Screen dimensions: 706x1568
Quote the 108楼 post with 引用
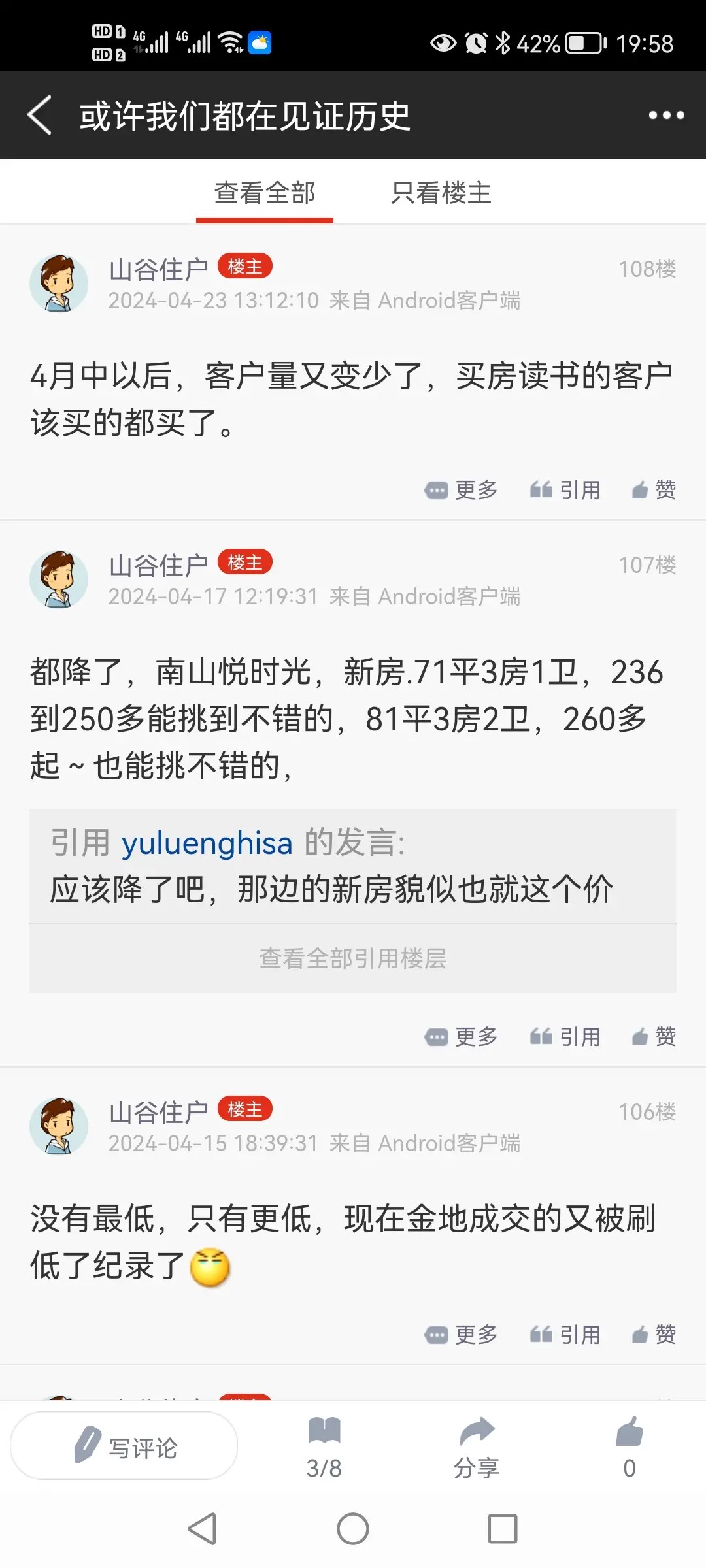565,489
